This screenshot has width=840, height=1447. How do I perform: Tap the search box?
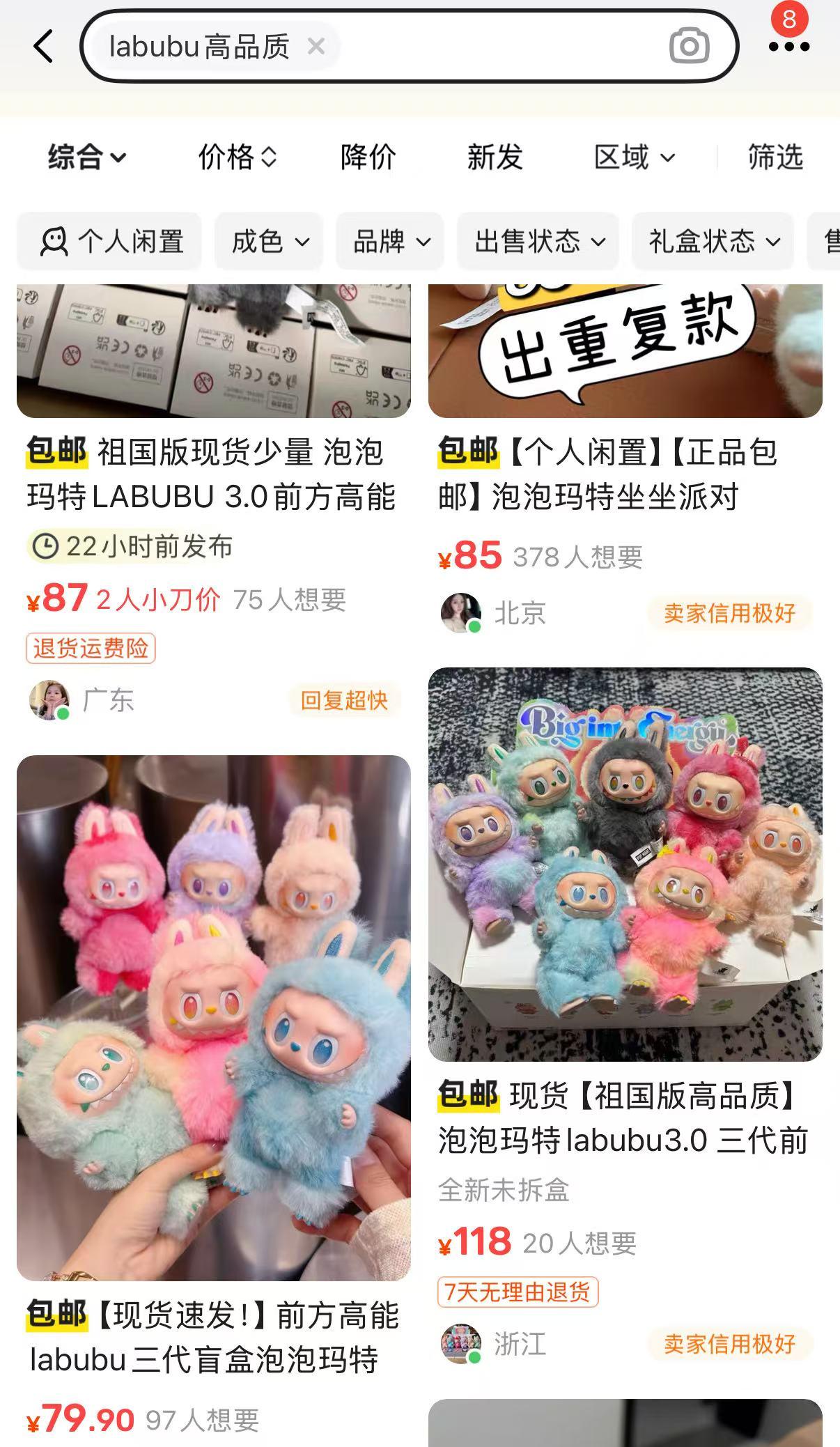click(488, 47)
